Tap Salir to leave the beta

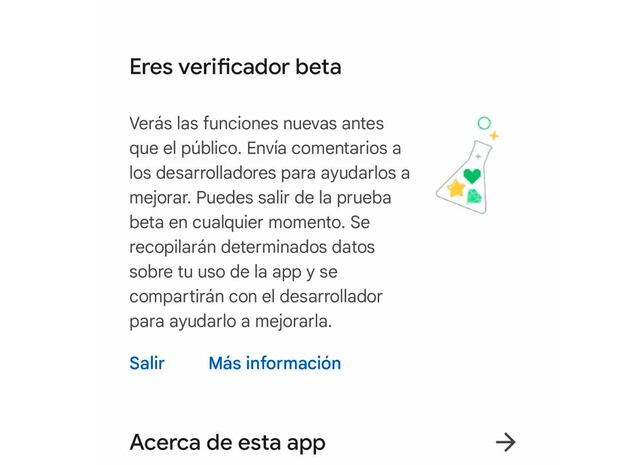pos(147,363)
